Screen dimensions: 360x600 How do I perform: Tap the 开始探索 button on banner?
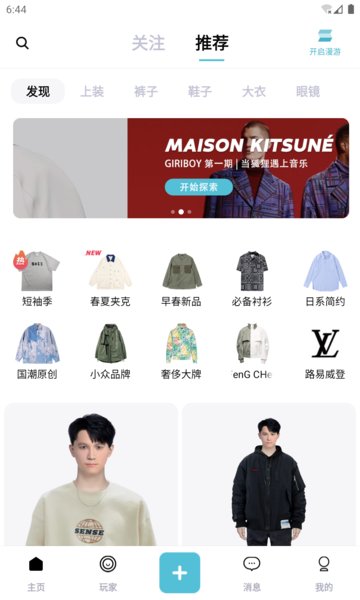coord(199,187)
